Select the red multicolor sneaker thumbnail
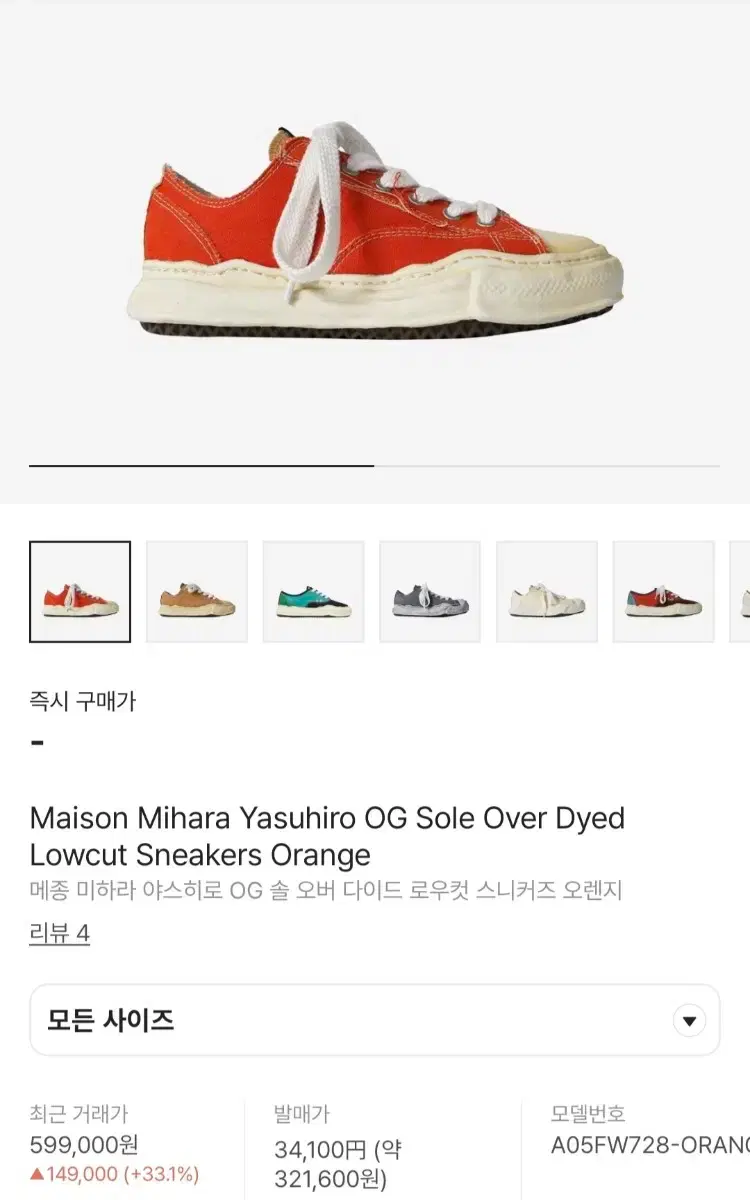750x1200 pixels. 663,590
